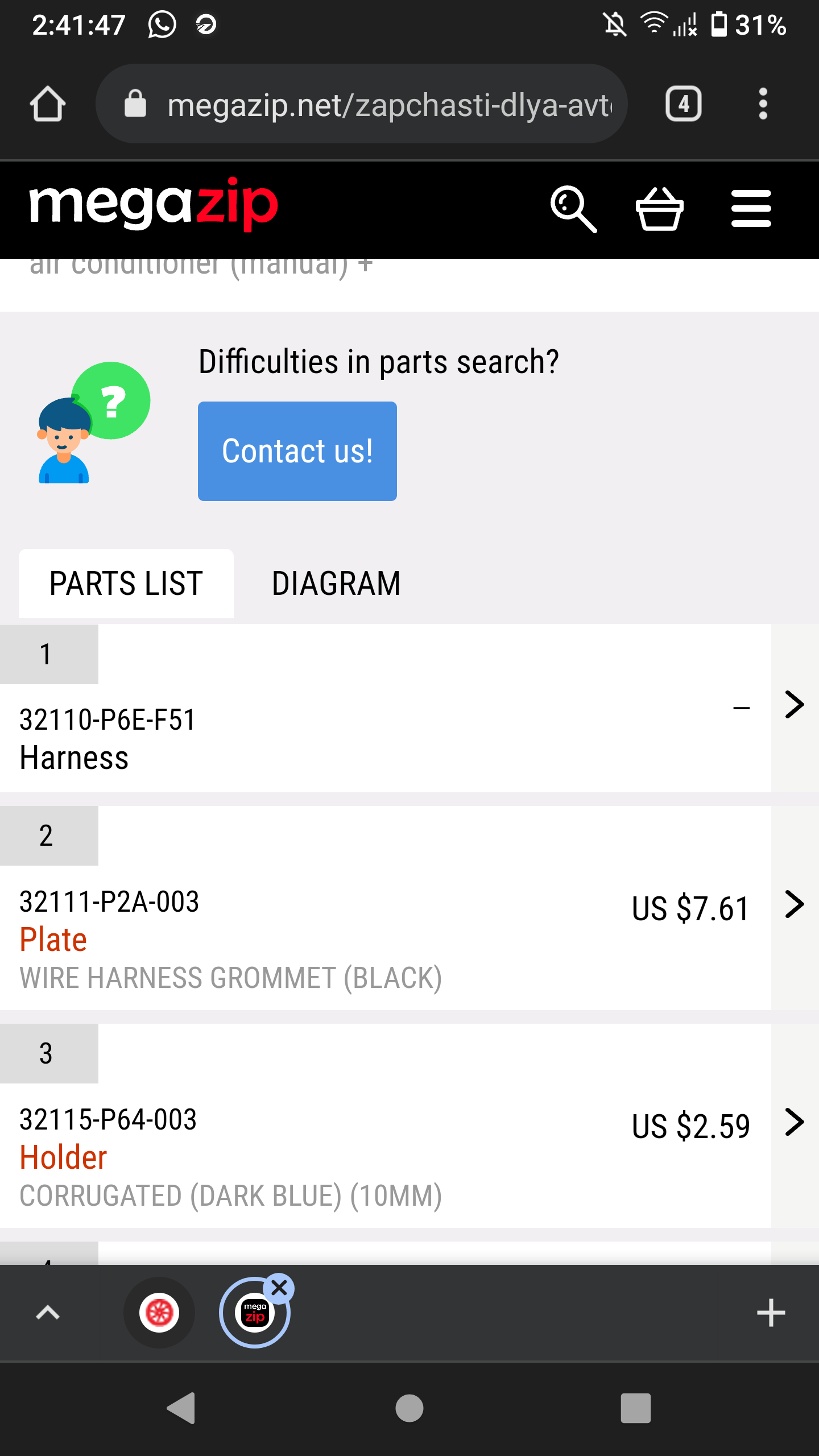Switch to the red wheel icon tab
Screen dimensions: 819x1456
pyautogui.click(x=159, y=1313)
